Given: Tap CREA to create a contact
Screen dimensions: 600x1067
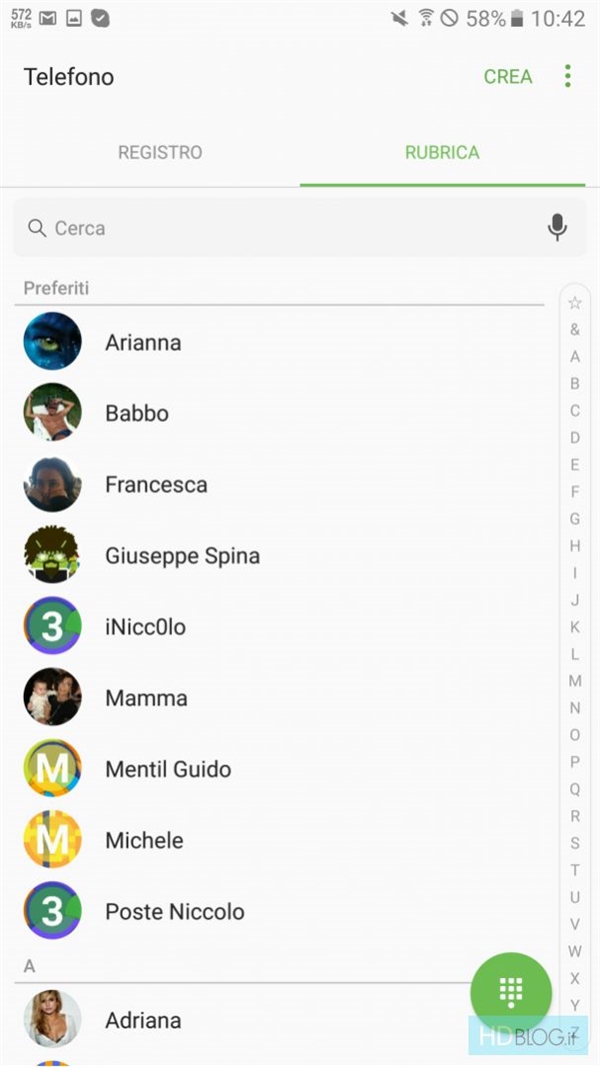Looking at the screenshot, I should coord(508,77).
